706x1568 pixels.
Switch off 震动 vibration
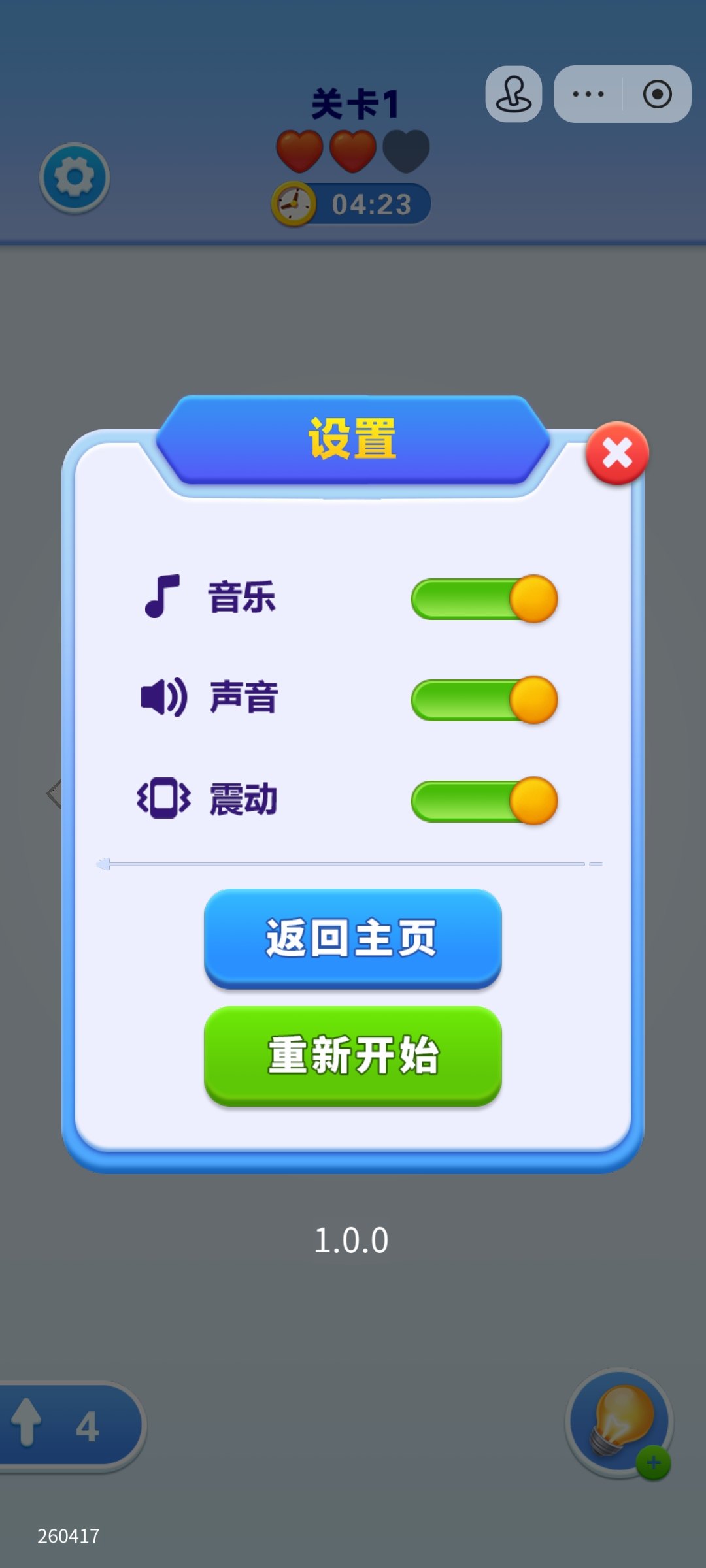click(x=484, y=801)
